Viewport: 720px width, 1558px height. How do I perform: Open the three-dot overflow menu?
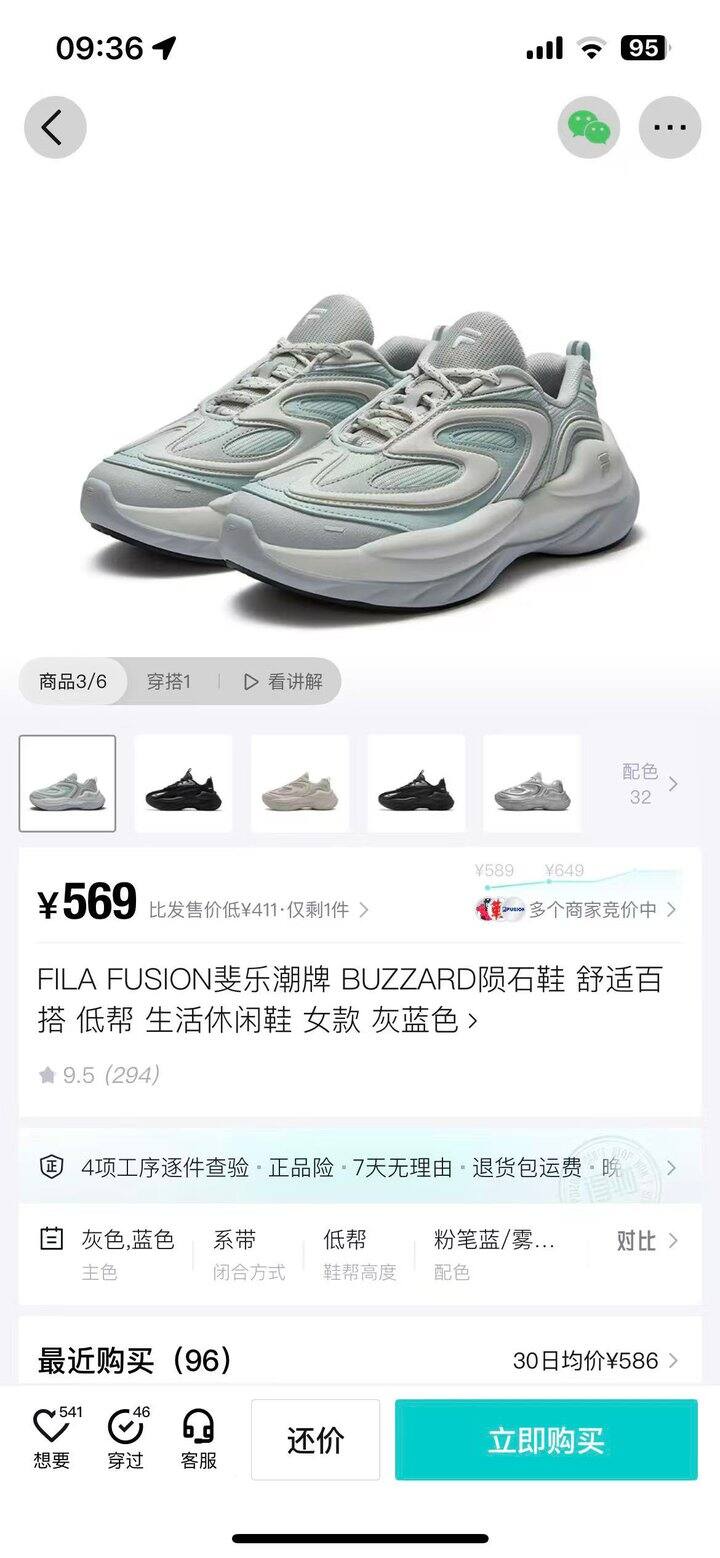pos(669,128)
